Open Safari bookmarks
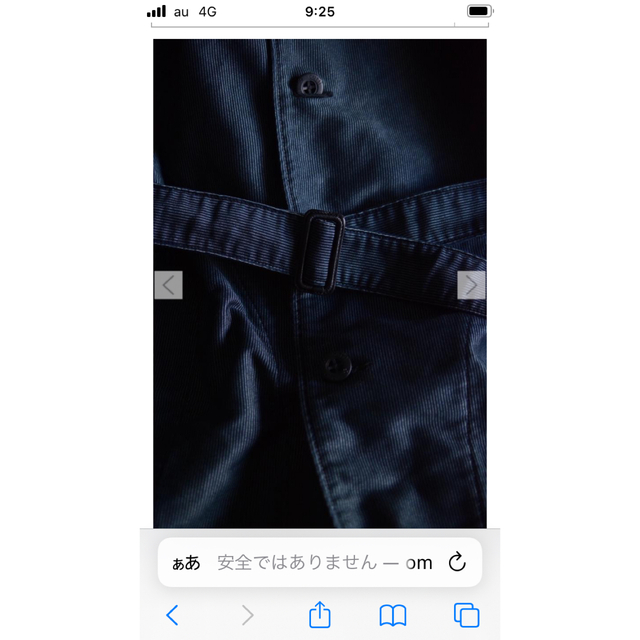 tap(393, 614)
